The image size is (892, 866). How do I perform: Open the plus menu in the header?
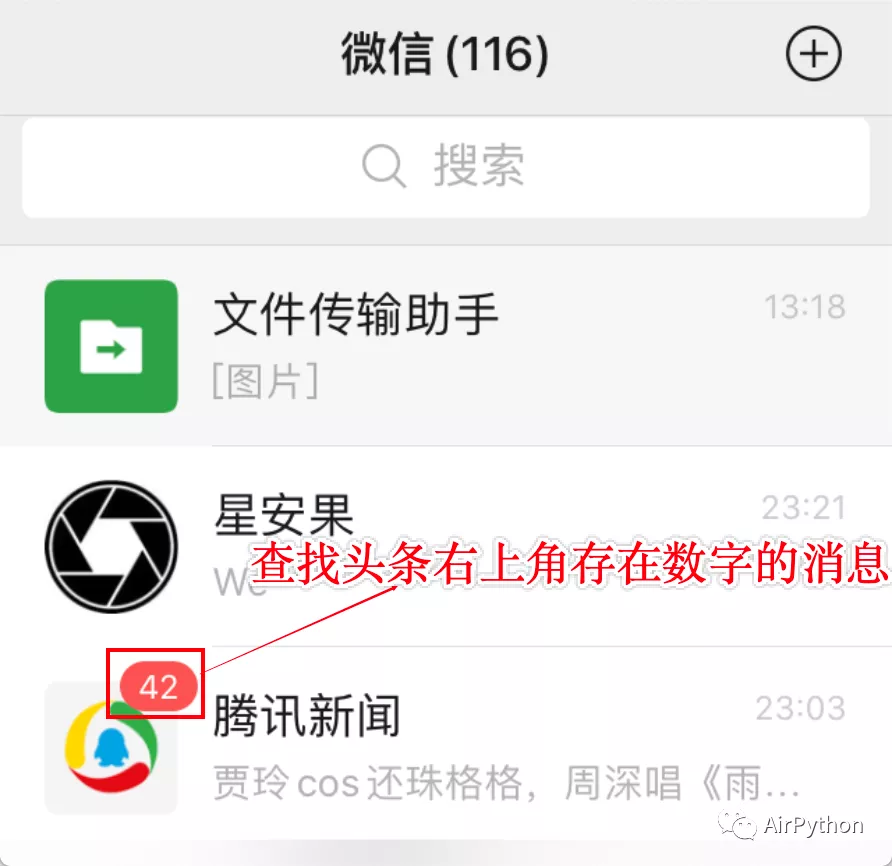click(813, 54)
